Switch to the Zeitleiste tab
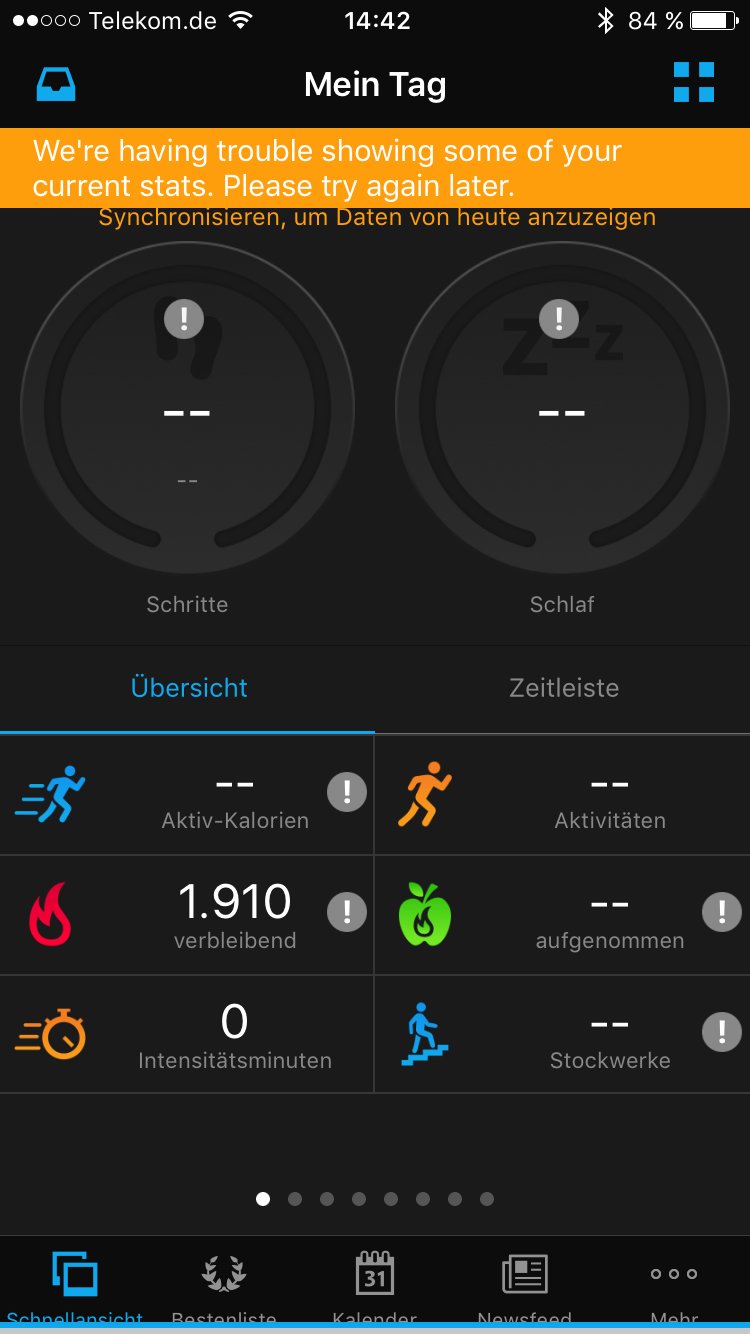 point(563,688)
